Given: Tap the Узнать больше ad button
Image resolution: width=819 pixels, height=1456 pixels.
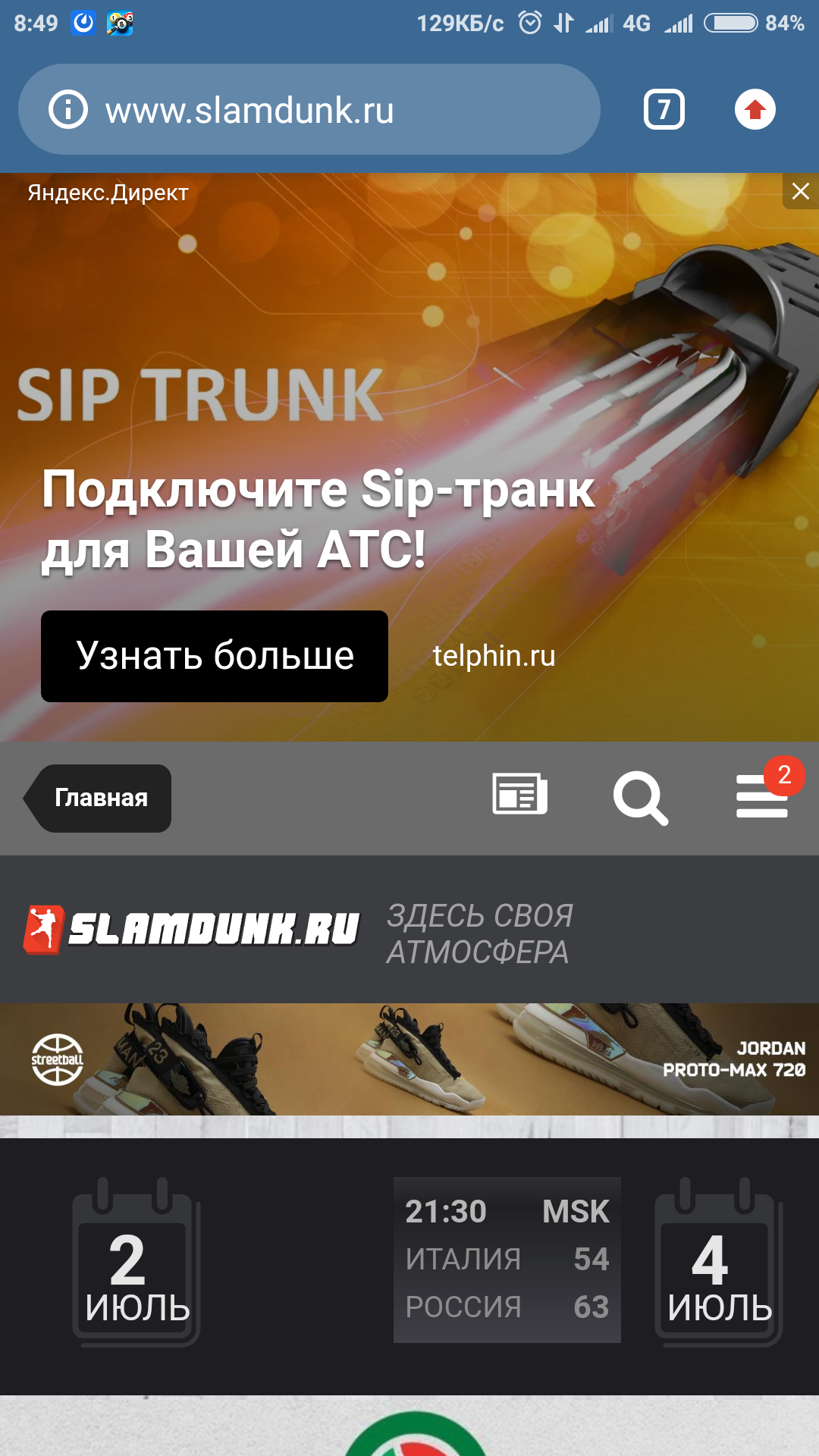Looking at the screenshot, I should click(x=215, y=656).
